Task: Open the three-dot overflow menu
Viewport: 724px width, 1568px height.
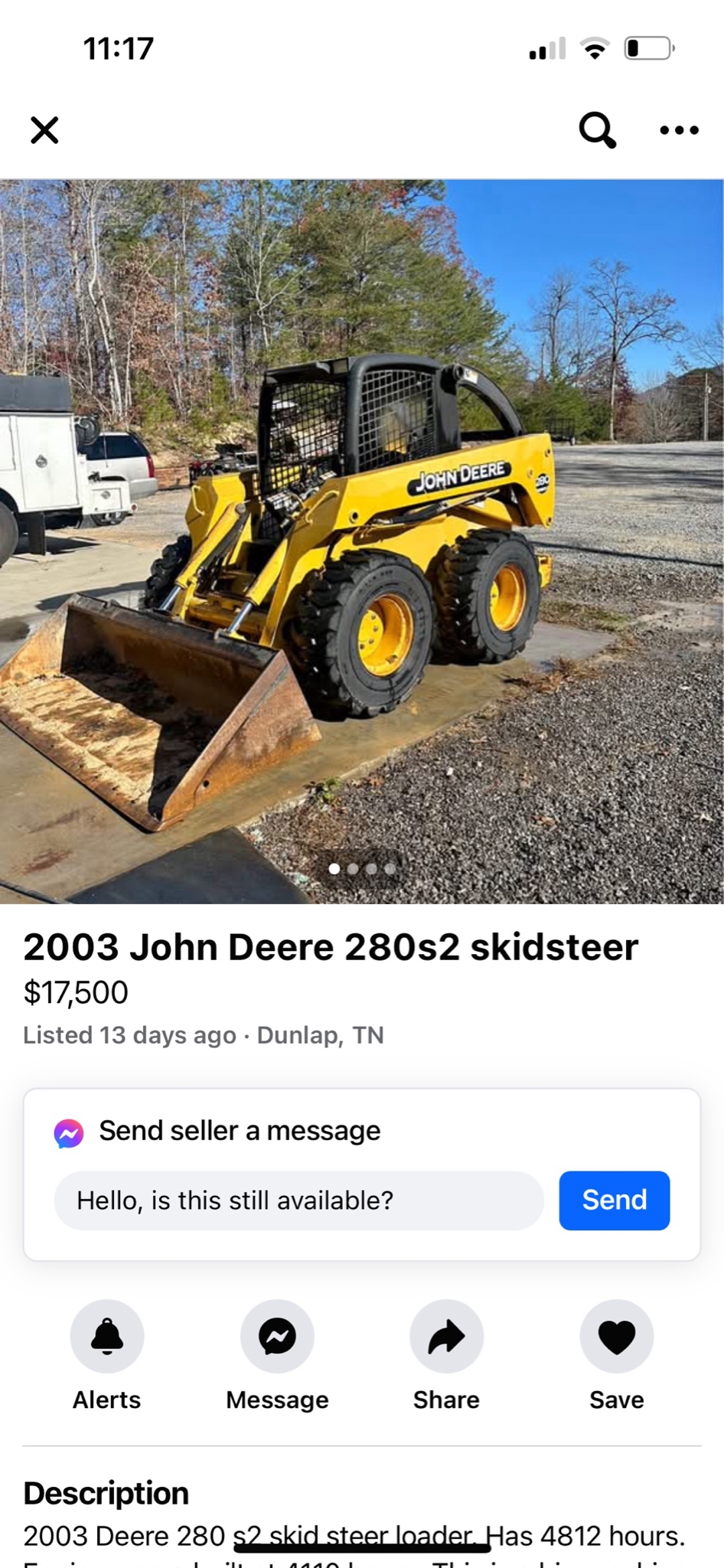Action: pos(679,130)
